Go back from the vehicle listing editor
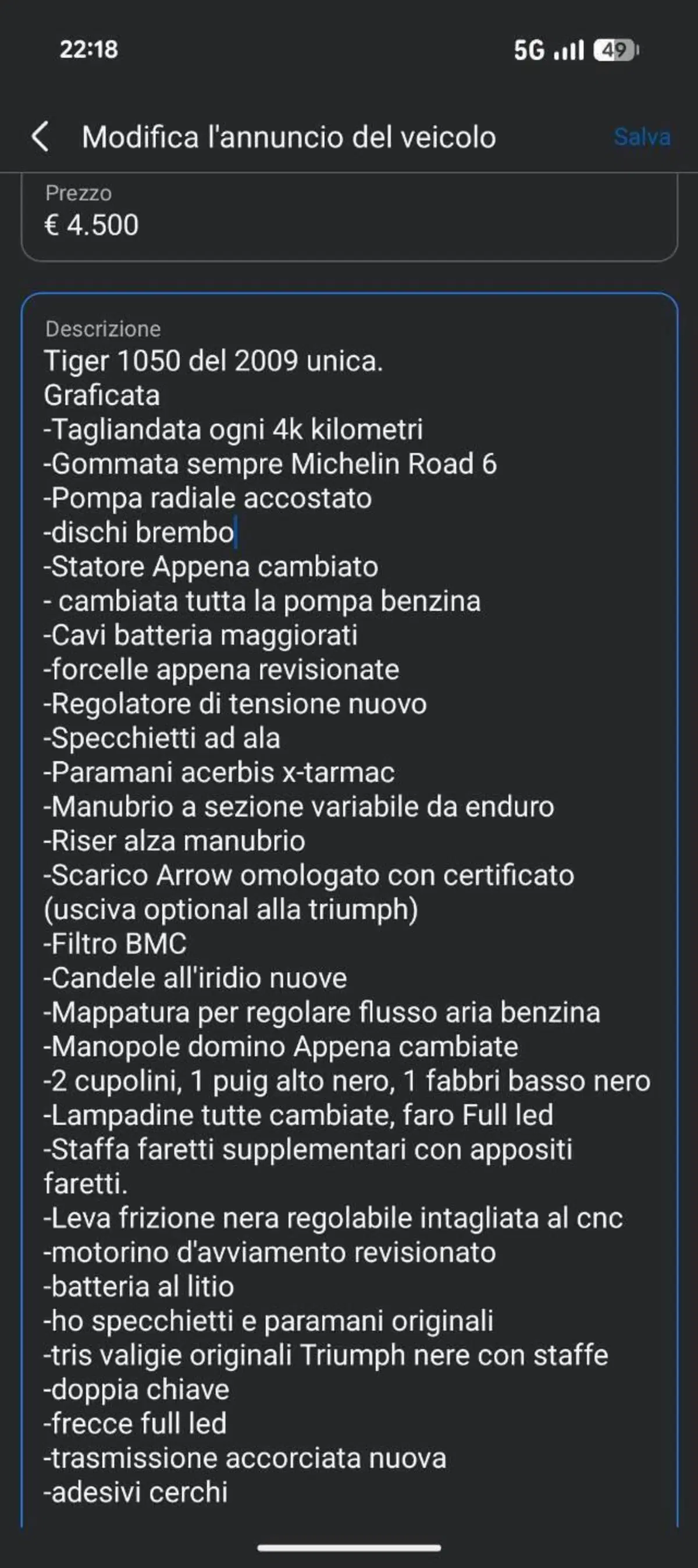The width and height of the screenshot is (698, 1568). [x=40, y=136]
